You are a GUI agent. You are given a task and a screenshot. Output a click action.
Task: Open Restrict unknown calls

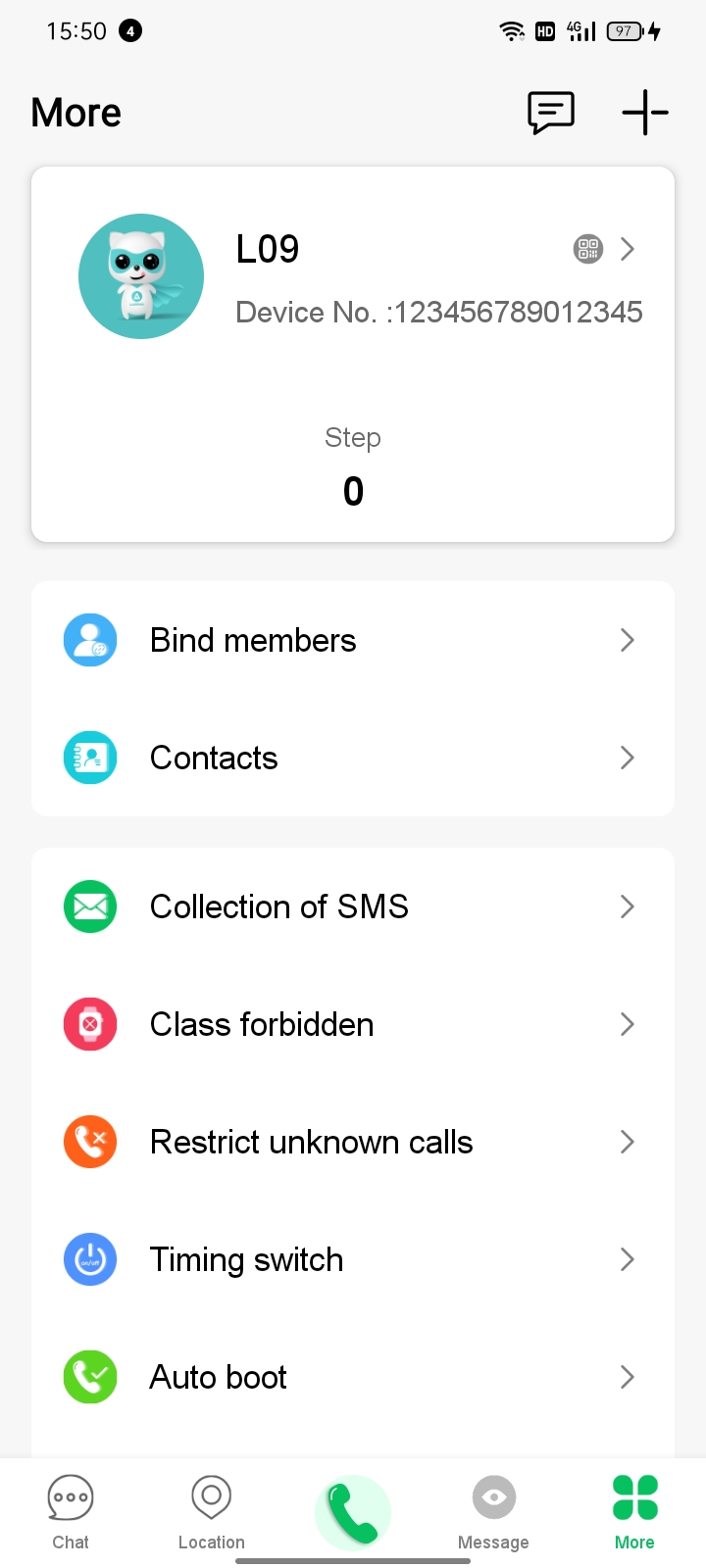coord(353,1142)
